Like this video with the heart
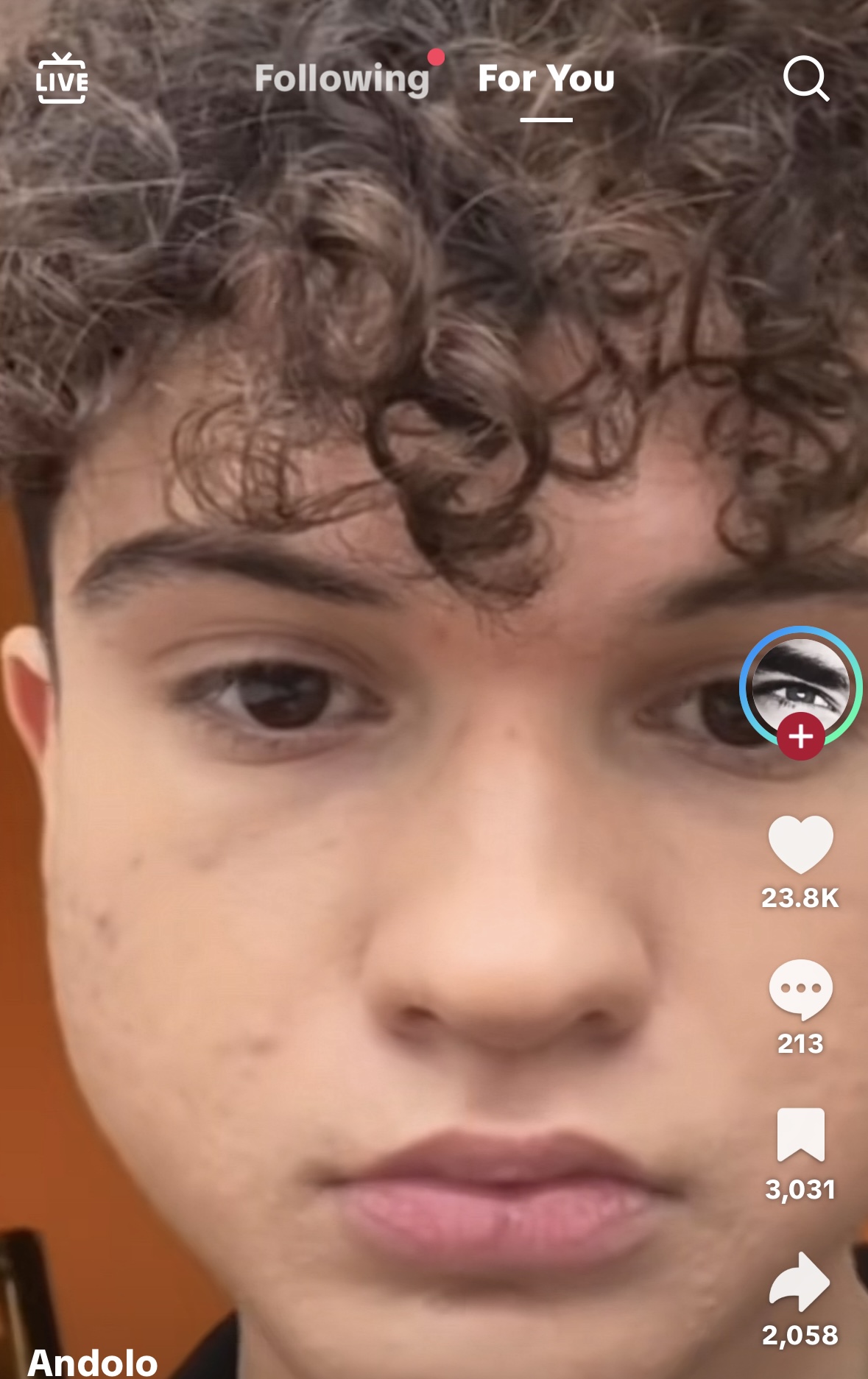This screenshot has height=1379, width=868. (x=800, y=844)
